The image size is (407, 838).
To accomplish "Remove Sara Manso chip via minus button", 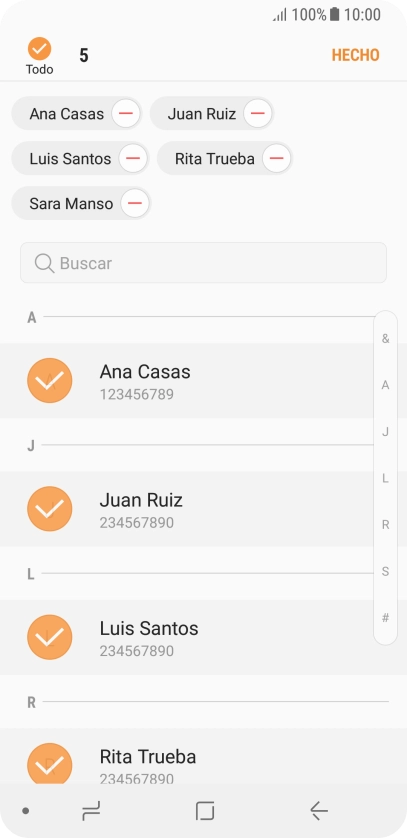I will point(135,203).
